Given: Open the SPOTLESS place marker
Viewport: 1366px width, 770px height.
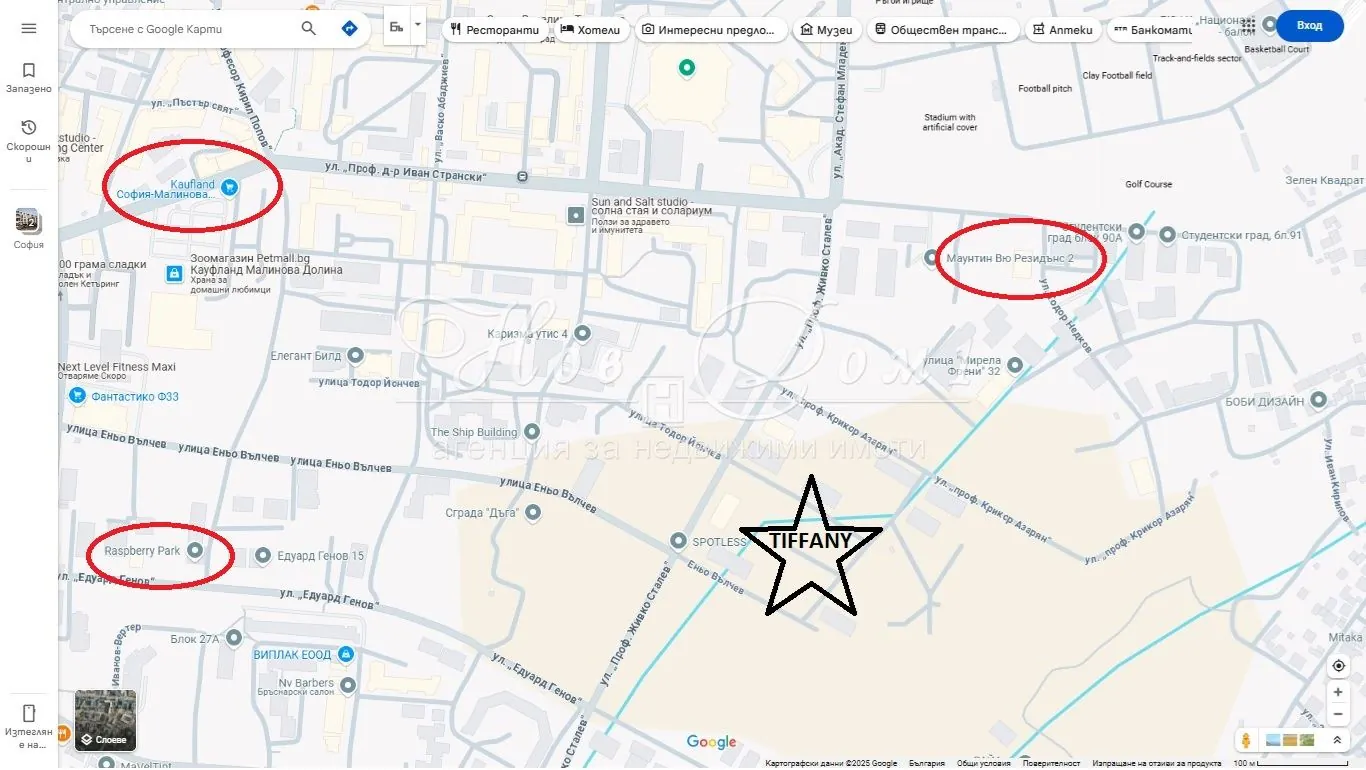Looking at the screenshot, I should pos(678,541).
